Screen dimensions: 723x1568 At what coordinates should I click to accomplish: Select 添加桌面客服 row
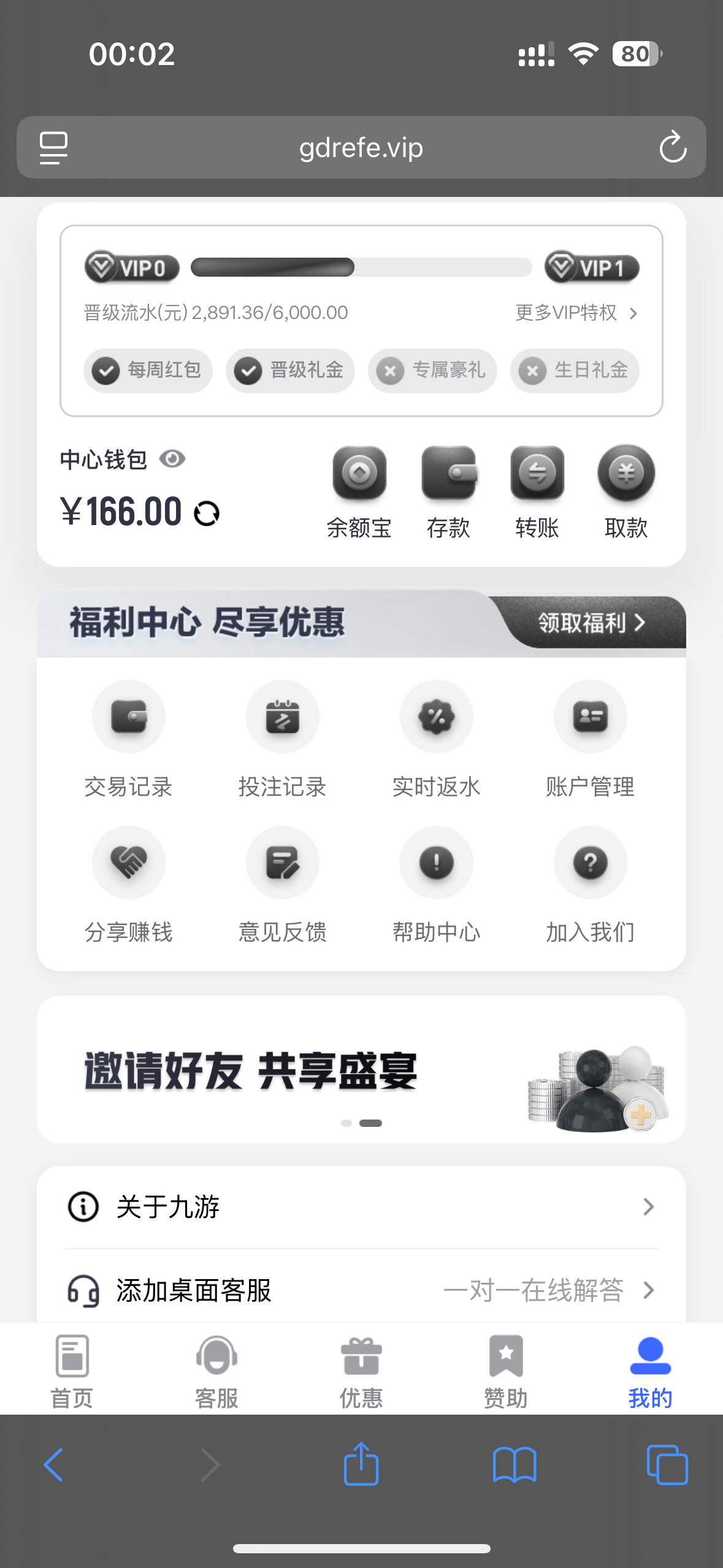pyautogui.click(x=361, y=1290)
